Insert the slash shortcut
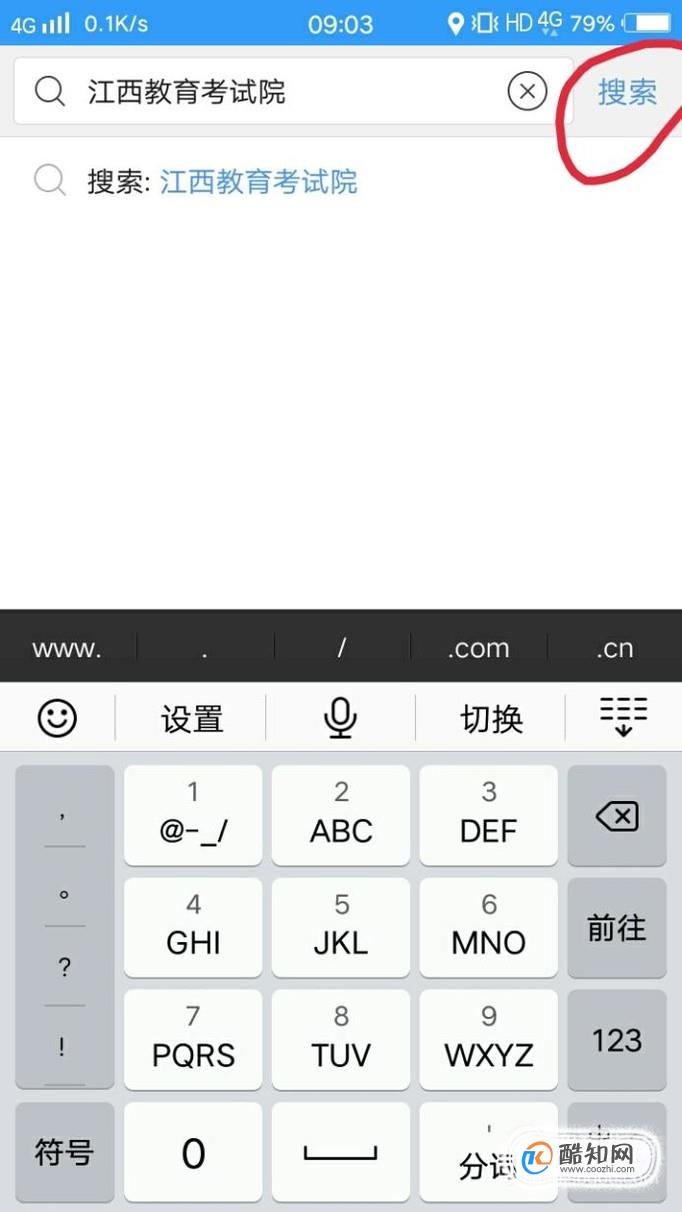Image resolution: width=682 pixels, height=1212 pixels. tap(341, 648)
